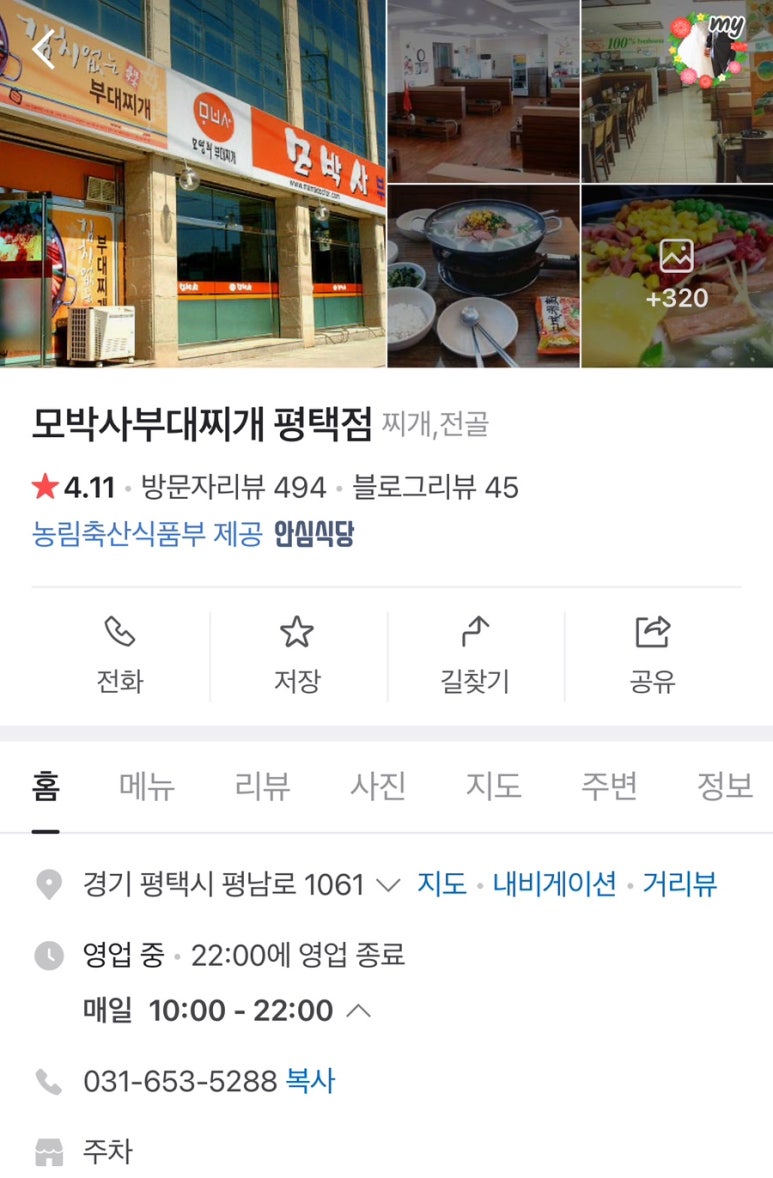Share this restaurant via 공유

pyautogui.click(x=652, y=655)
